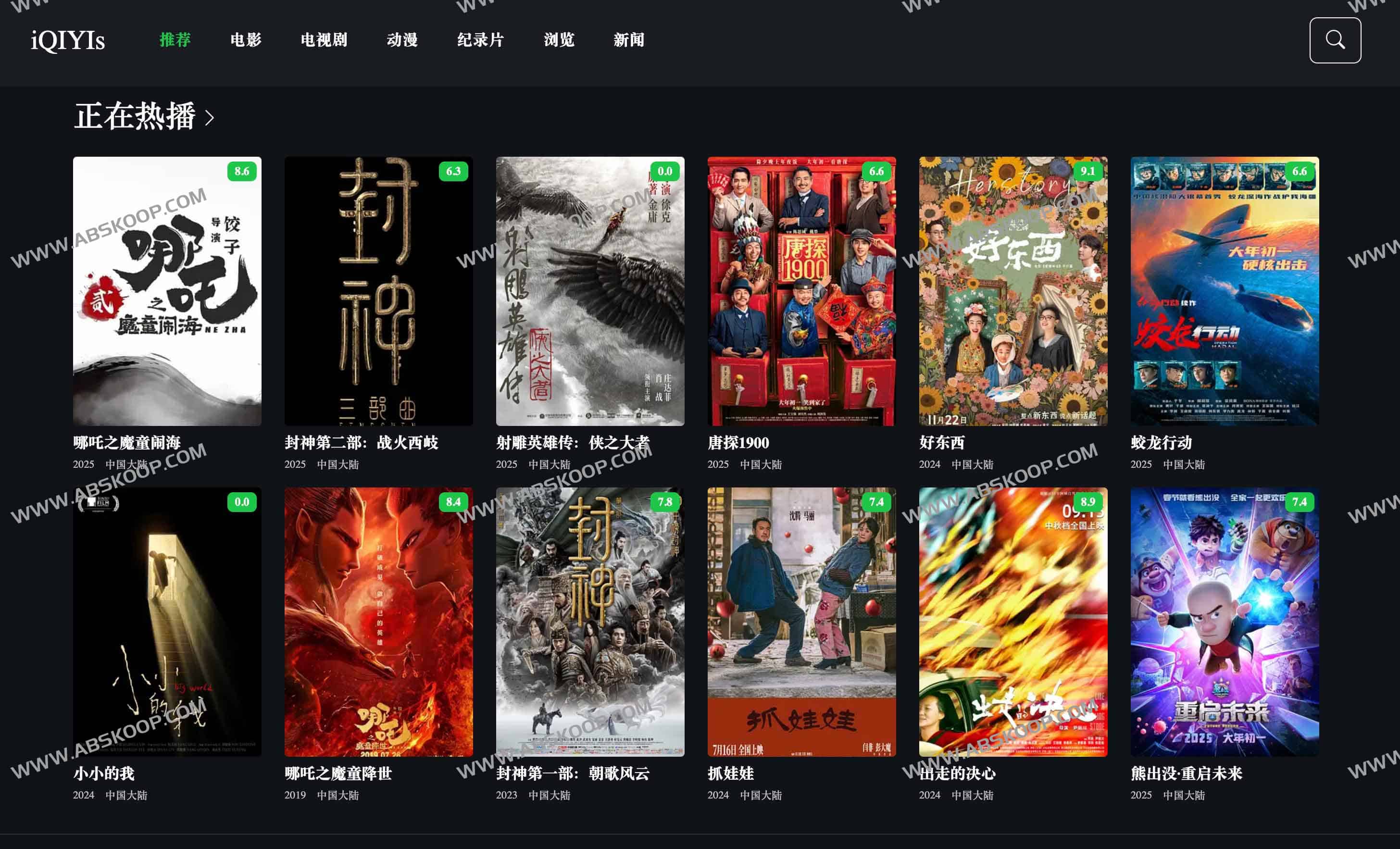Select the 浏览 tab
The height and width of the screenshot is (849, 1400).
click(x=559, y=40)
